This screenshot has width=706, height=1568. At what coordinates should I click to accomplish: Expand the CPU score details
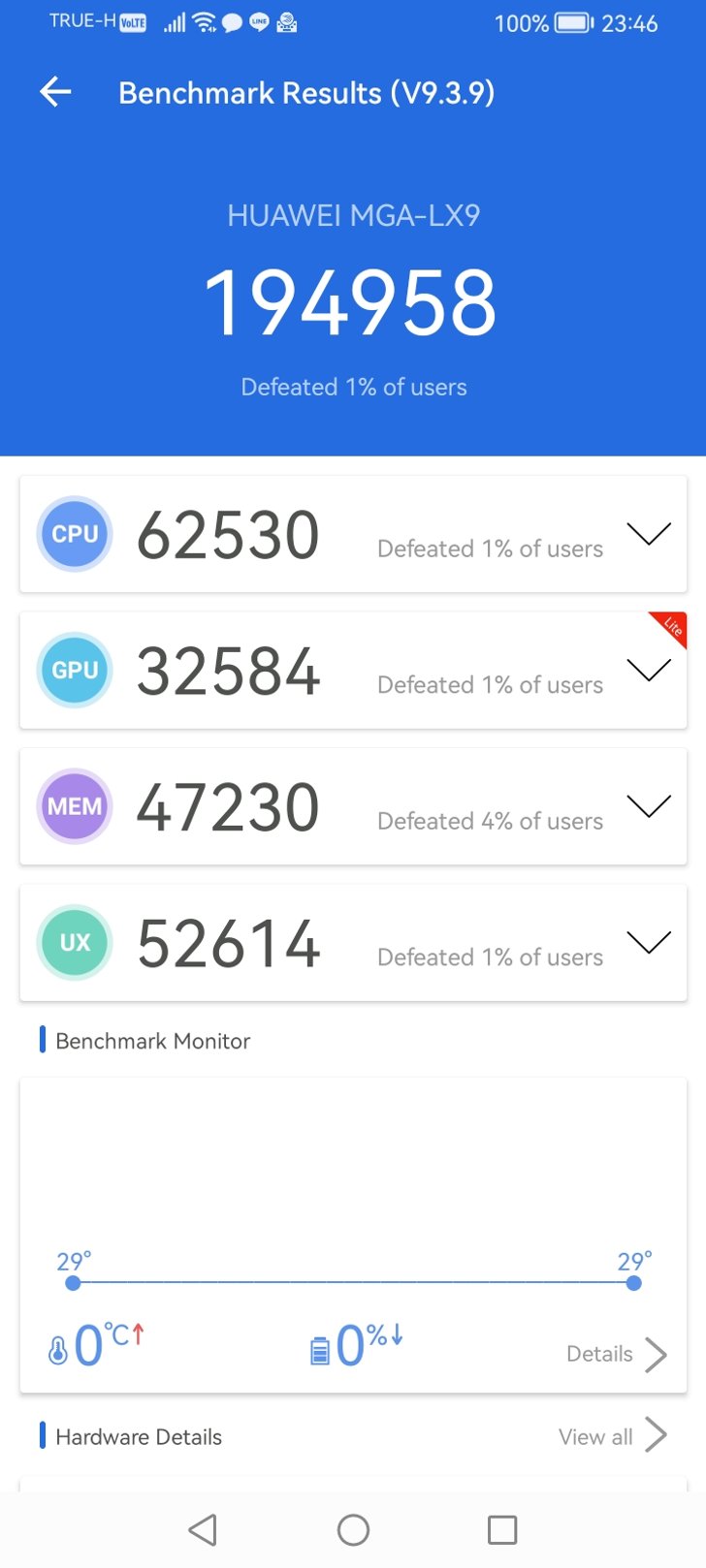point(648,534)
